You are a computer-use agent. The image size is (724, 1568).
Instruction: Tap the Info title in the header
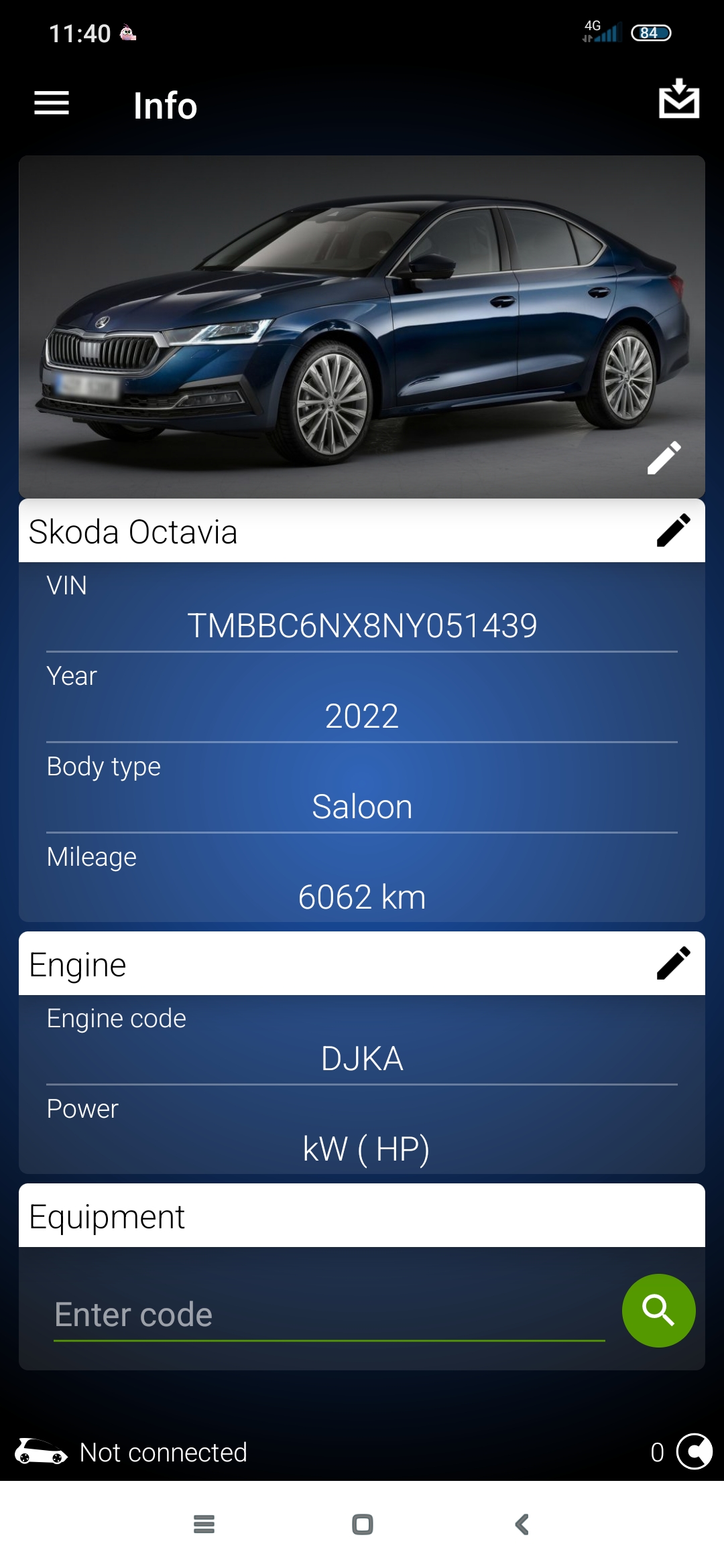165,105
